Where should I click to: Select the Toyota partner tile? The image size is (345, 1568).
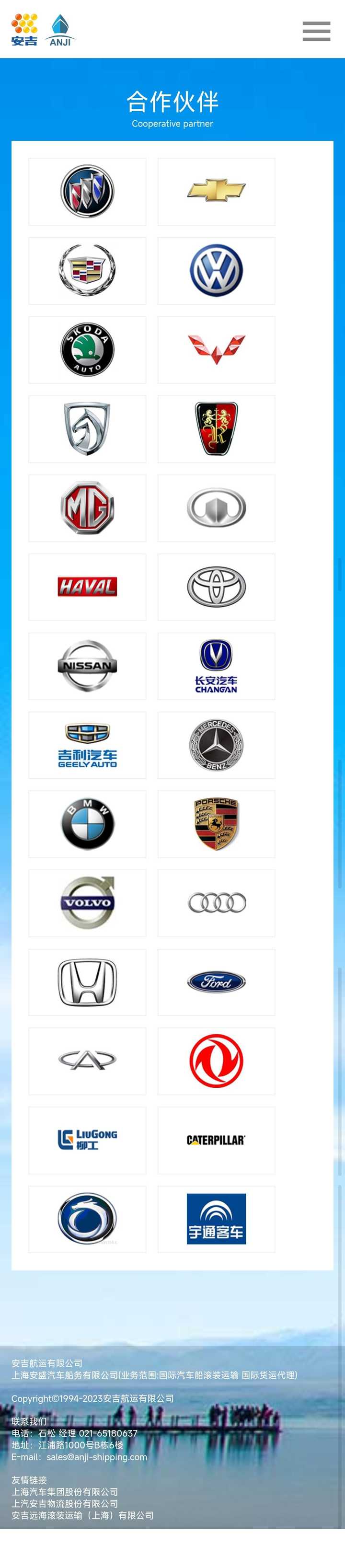point(216,587)
